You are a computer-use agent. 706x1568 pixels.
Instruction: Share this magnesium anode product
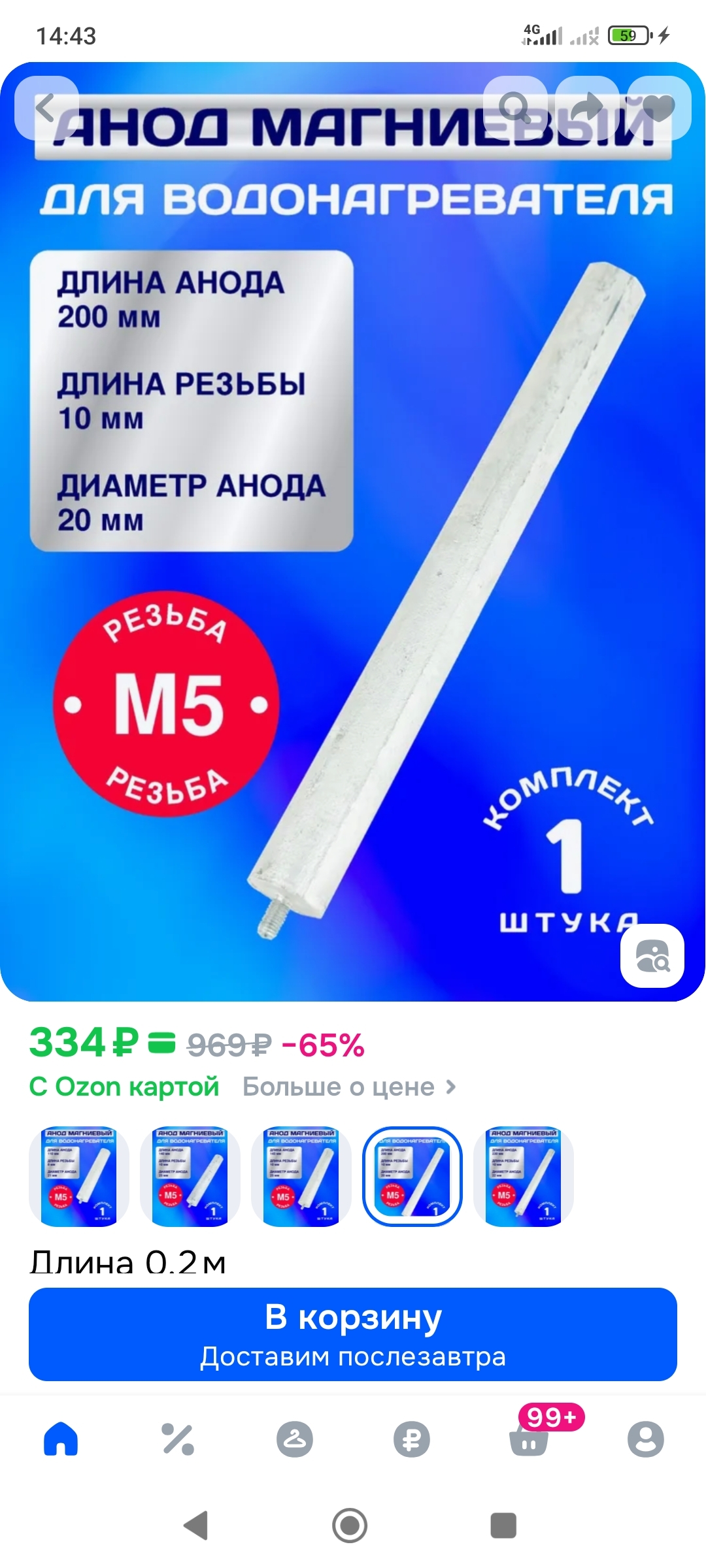587,108
